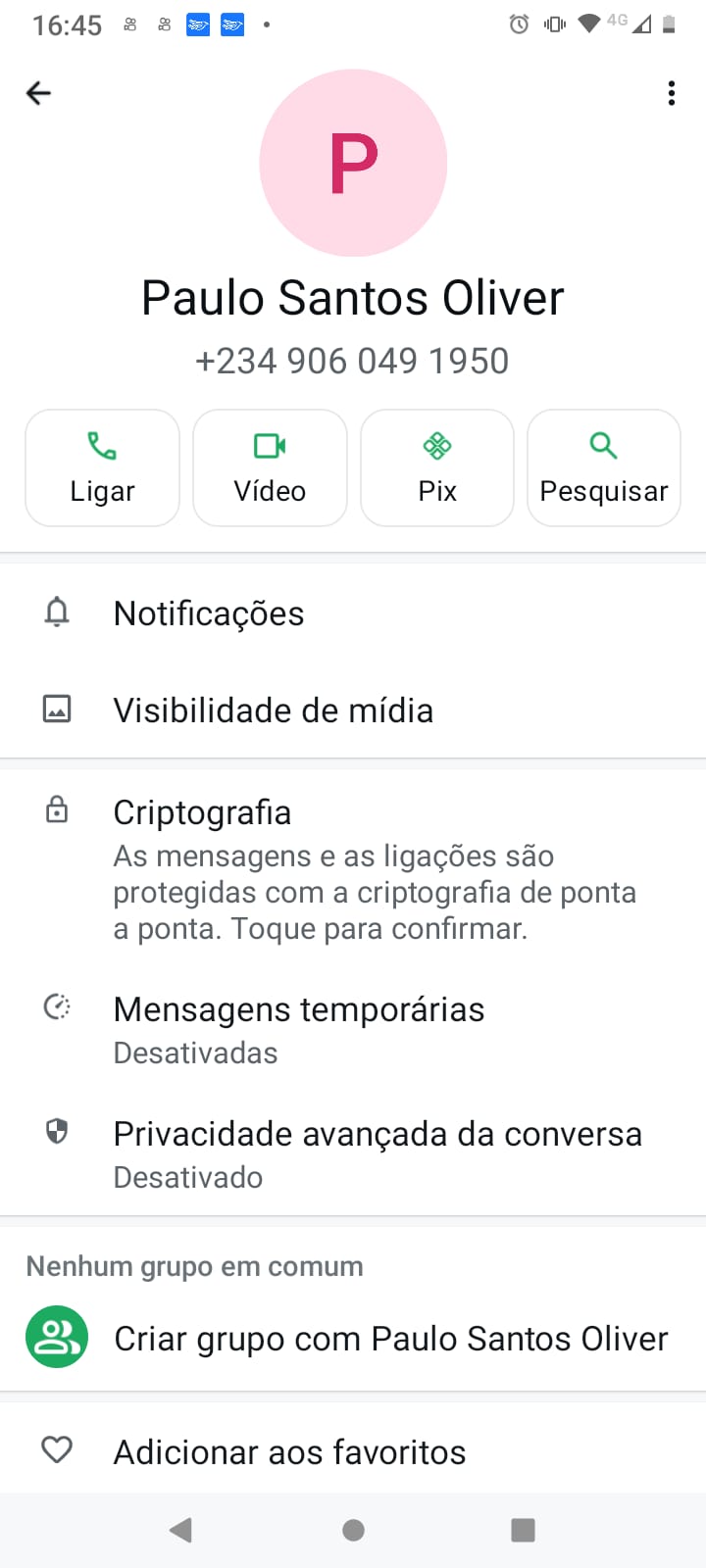The height and width of the screenshot is (1568, 706).
Task: Open the Pix payment option
Action: (437, 467)
